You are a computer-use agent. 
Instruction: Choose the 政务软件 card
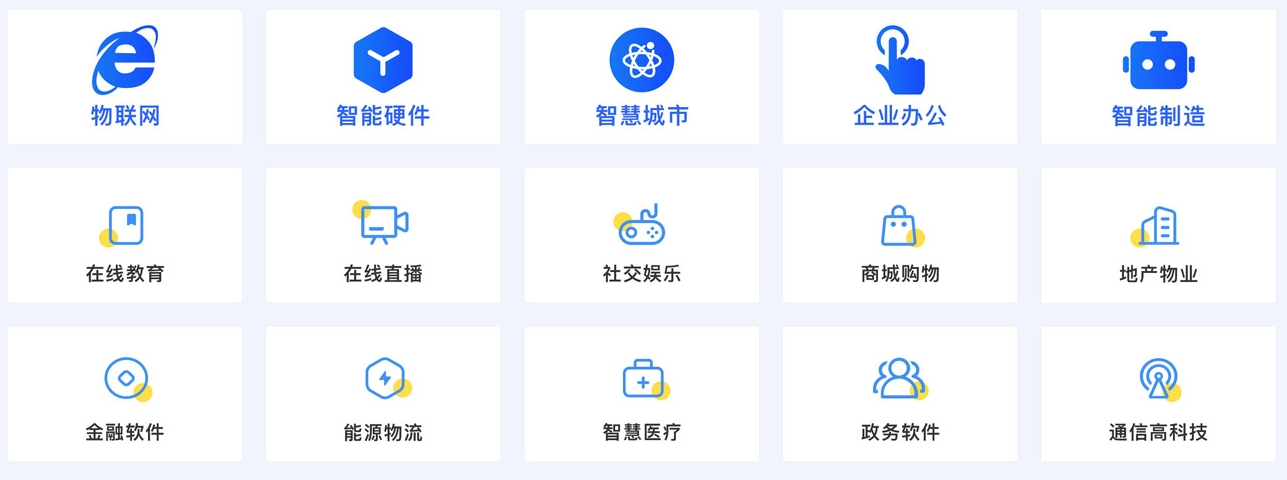(899, 394)
